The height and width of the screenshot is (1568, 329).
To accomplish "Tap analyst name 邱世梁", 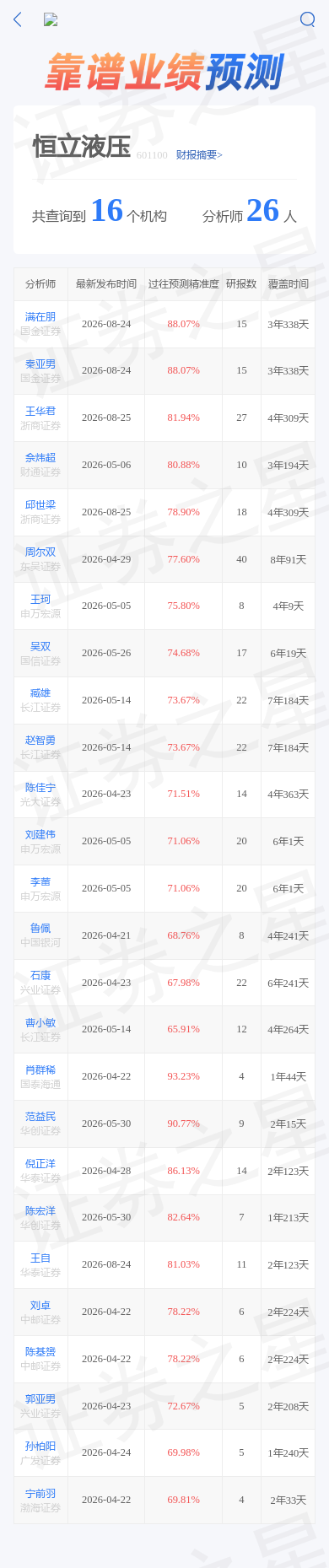I will [40, 505].
